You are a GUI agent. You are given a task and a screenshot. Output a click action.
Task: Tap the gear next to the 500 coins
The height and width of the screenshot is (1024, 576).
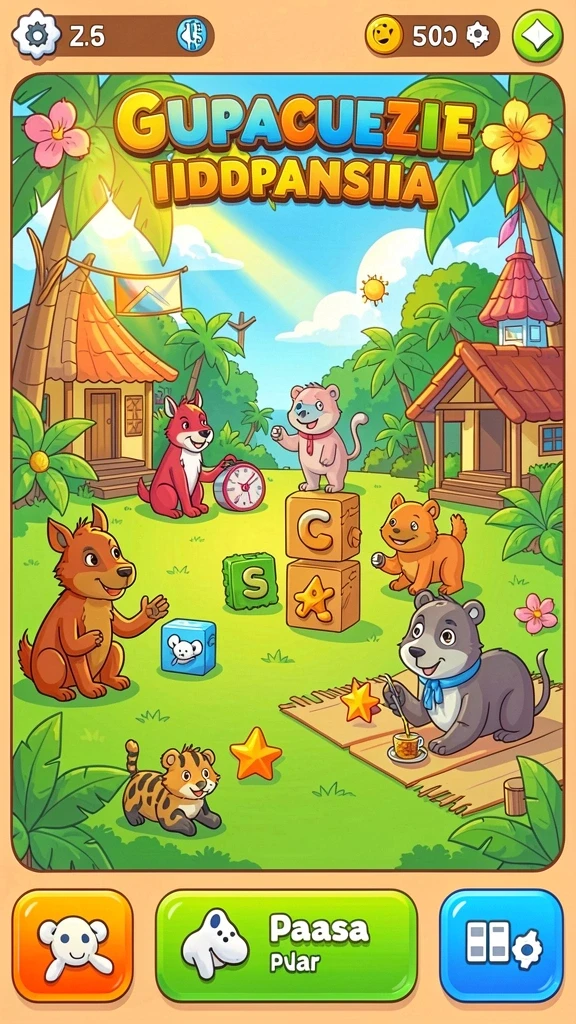pyautogui.click(x=477, y=34)
